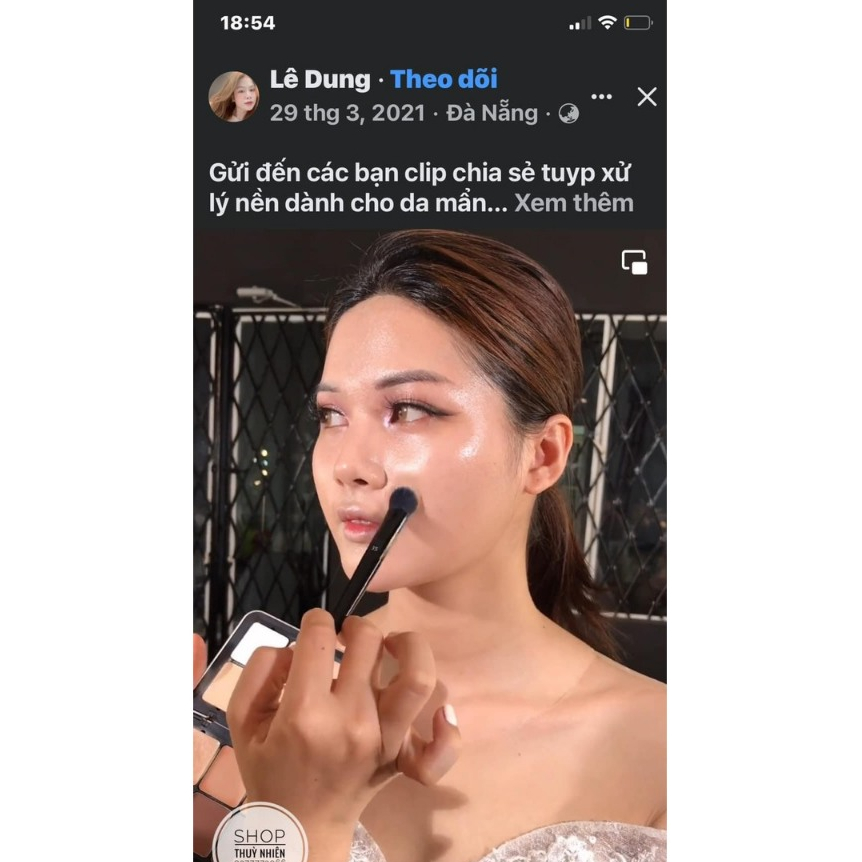Follow Lê Dung with Theo dõi

[443, 79]
